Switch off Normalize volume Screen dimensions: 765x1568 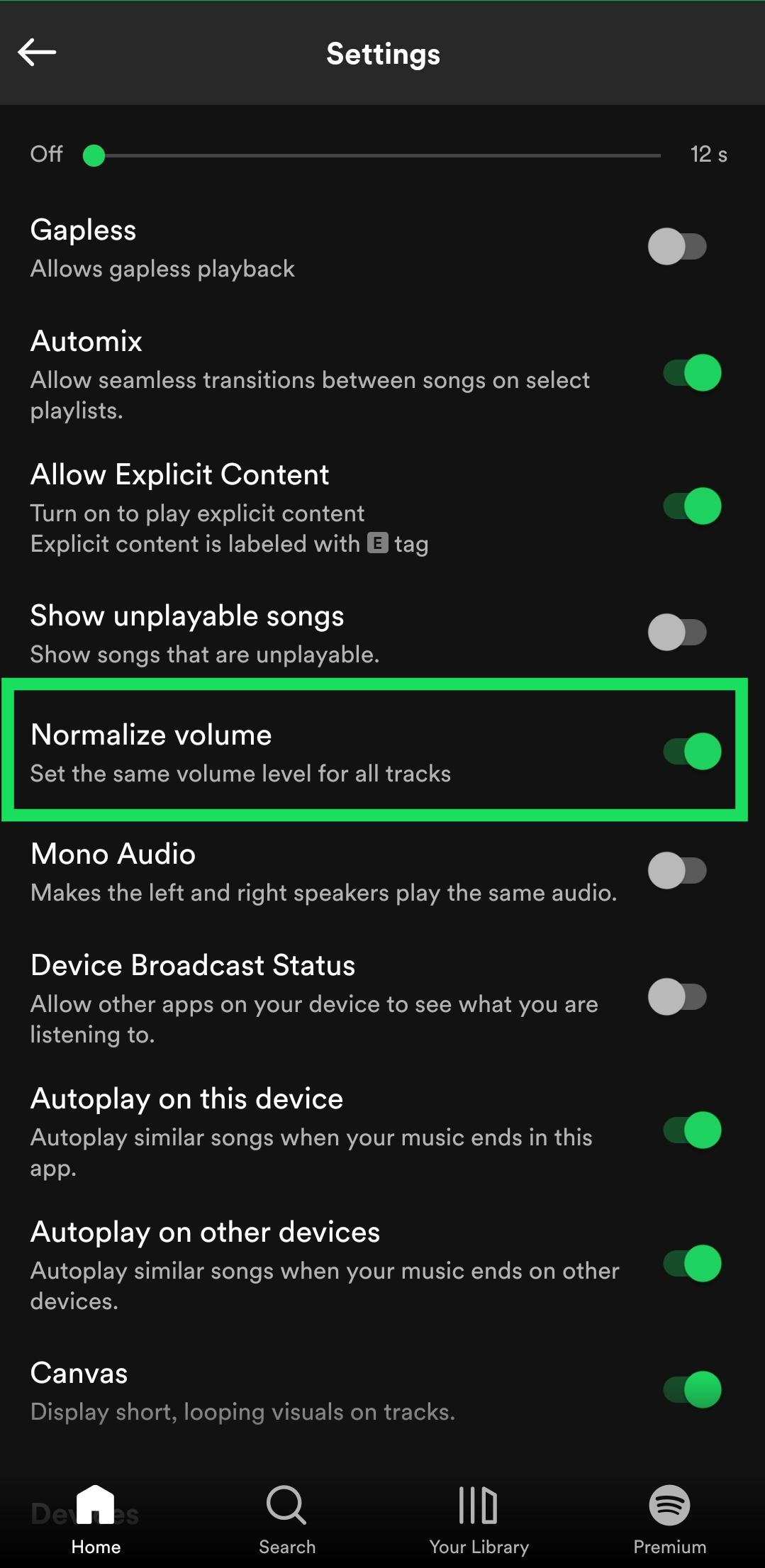coord(691,752)
